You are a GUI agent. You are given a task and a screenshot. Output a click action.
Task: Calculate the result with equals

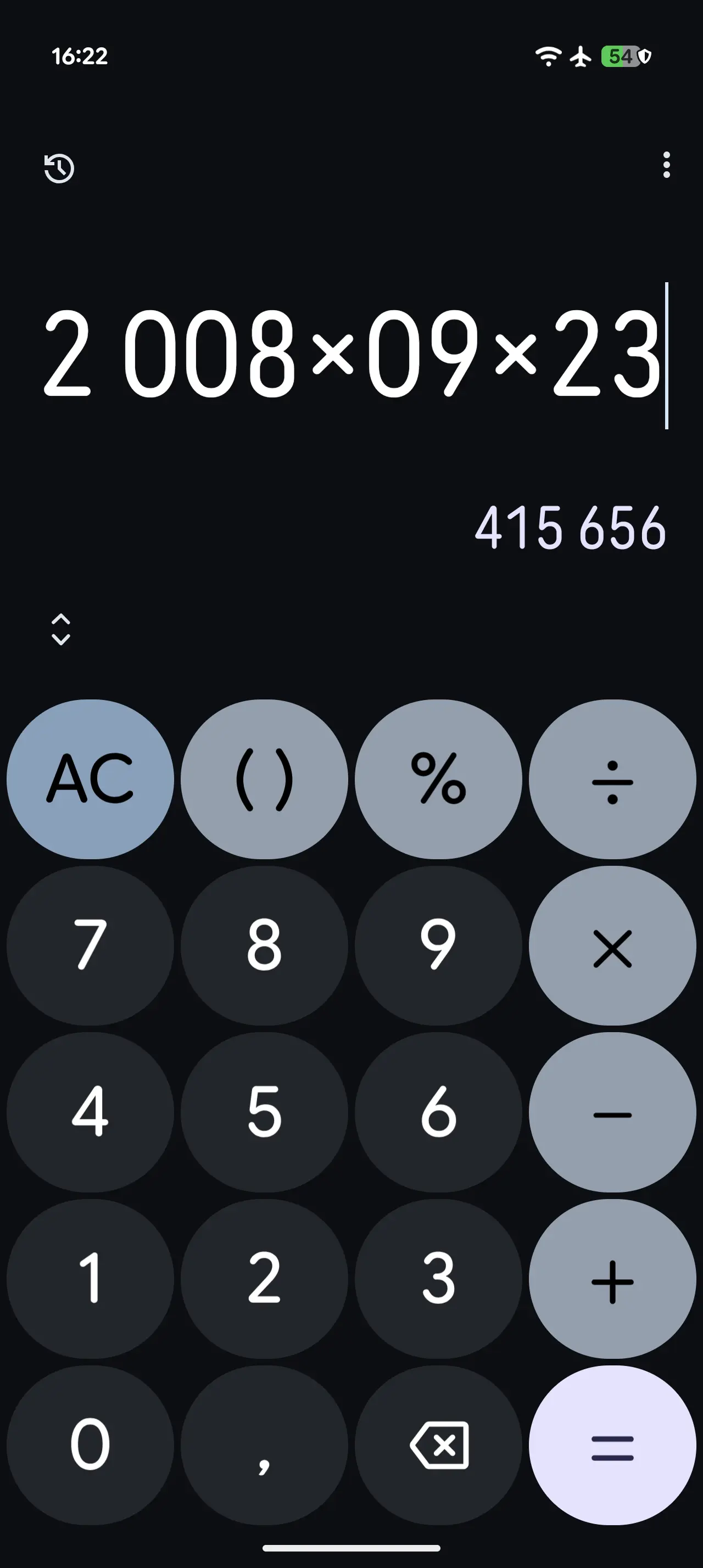pos(612,1446)
